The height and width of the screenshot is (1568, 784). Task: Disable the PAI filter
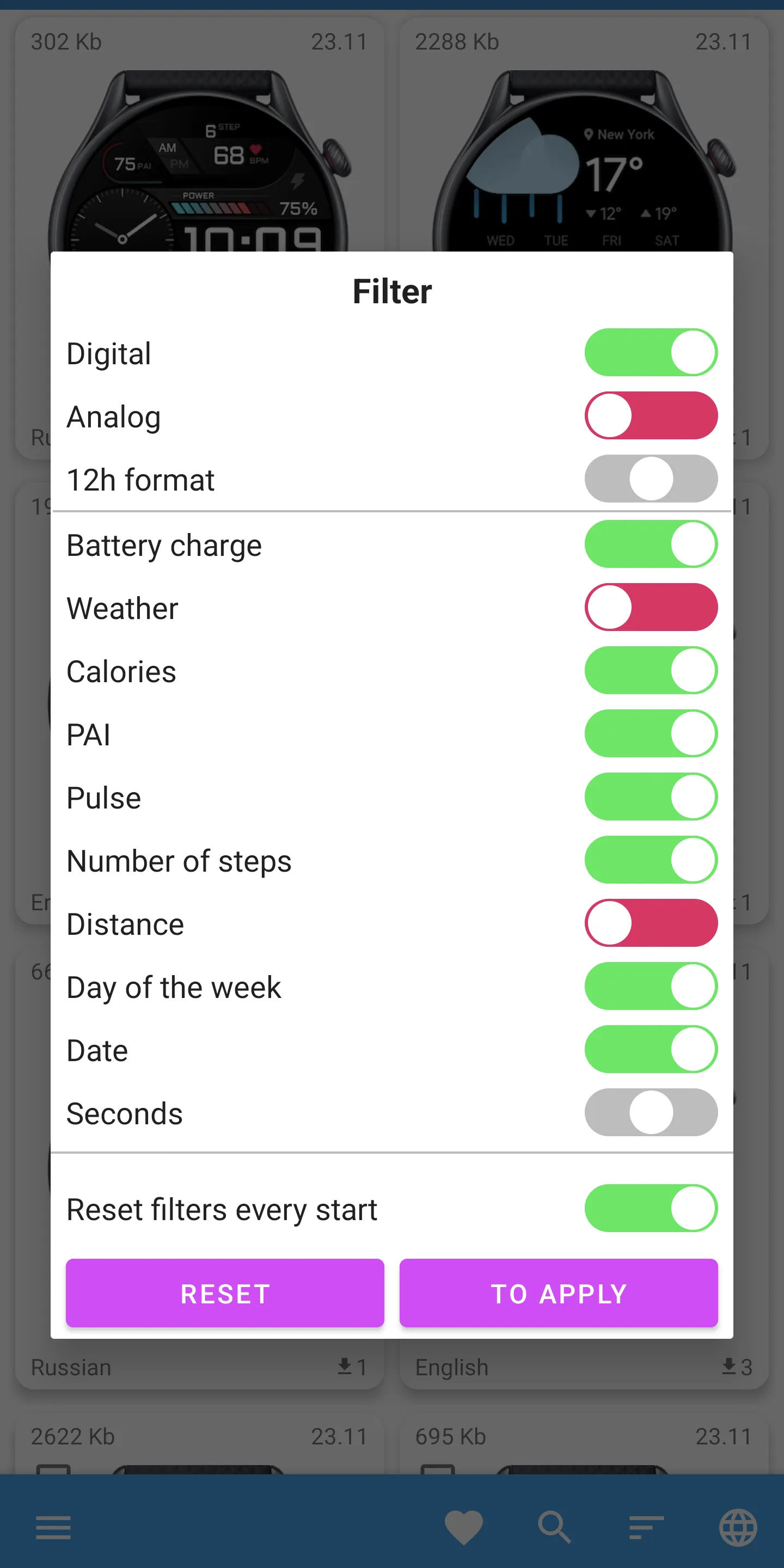coord(651,734)
